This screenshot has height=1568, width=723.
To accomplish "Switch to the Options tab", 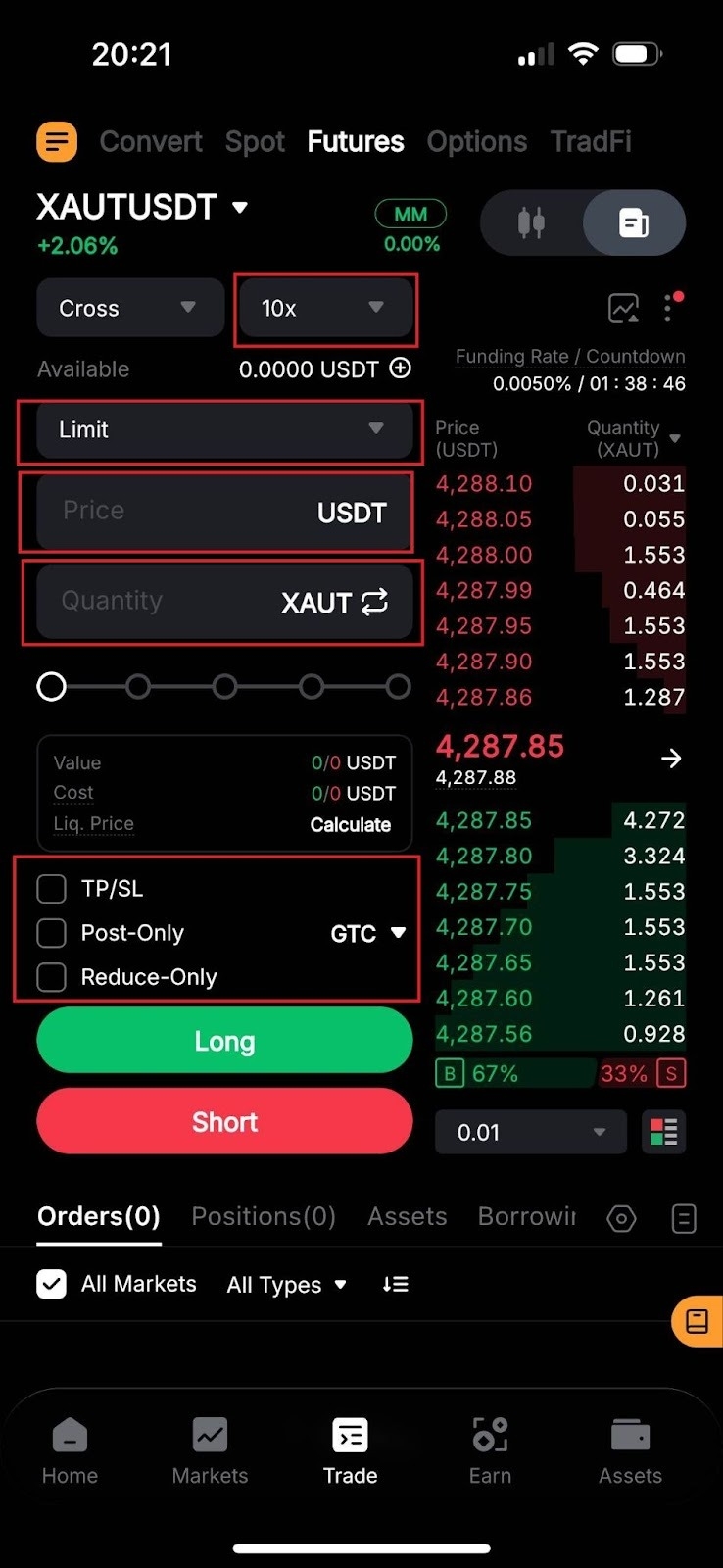I will (477, 141).
